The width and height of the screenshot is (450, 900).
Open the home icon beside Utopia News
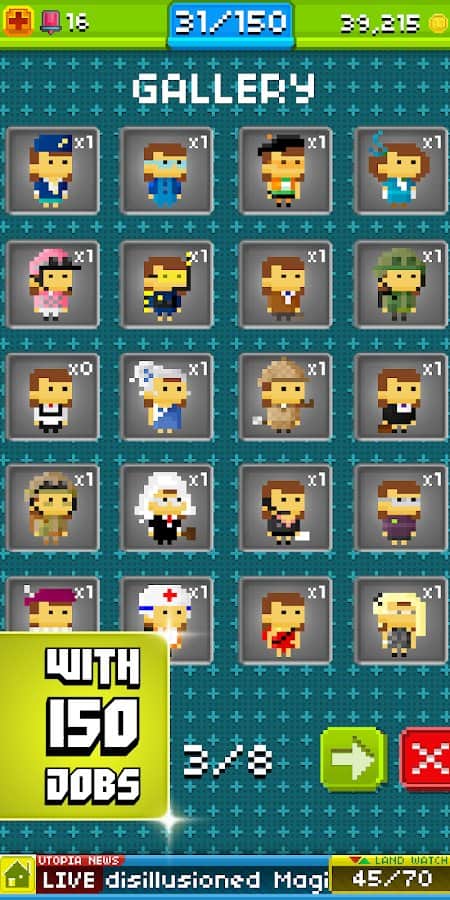(17, 875)
